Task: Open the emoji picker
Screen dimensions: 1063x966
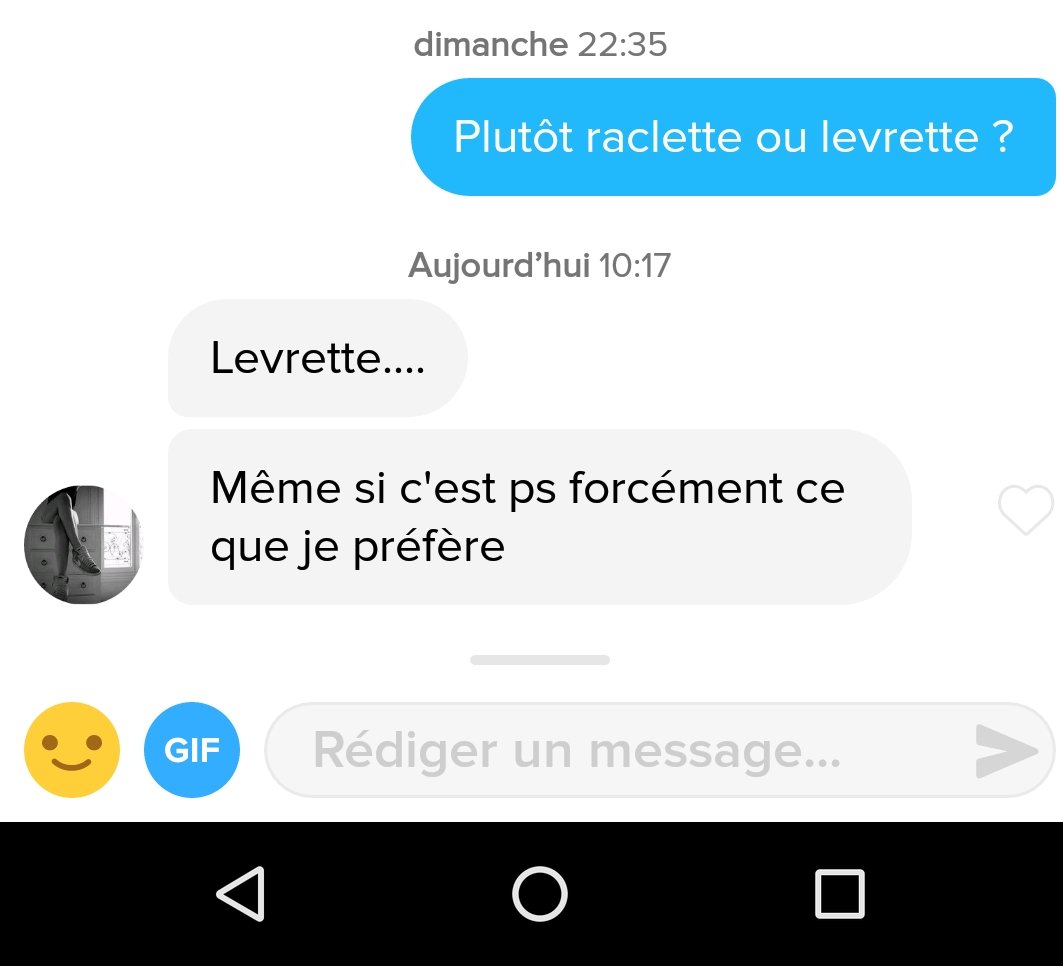Action: tap(72, 750)
